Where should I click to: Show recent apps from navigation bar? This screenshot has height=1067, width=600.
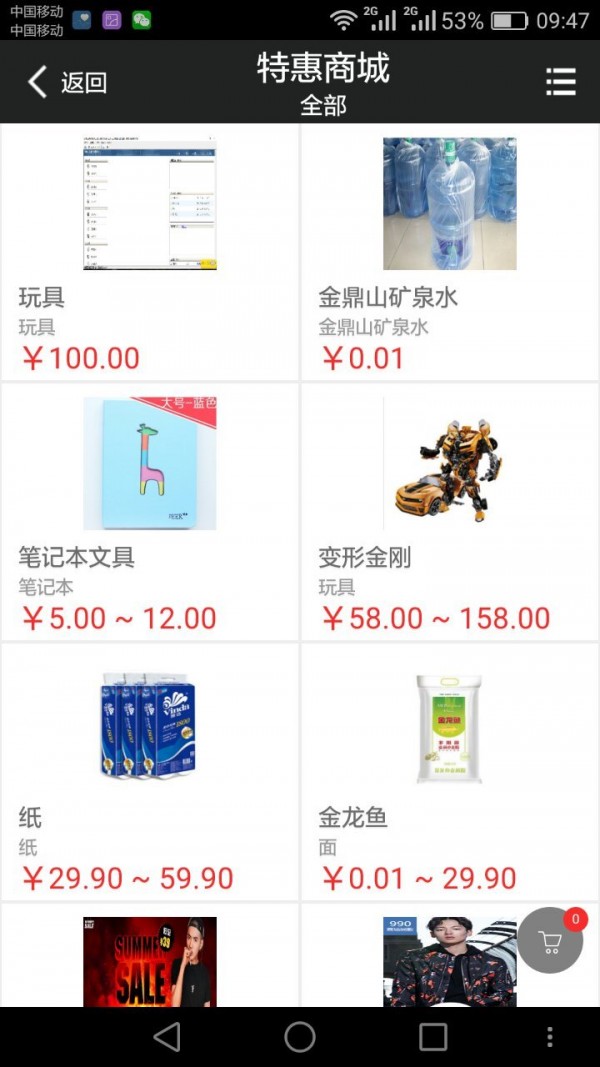tap(433, 1037)
